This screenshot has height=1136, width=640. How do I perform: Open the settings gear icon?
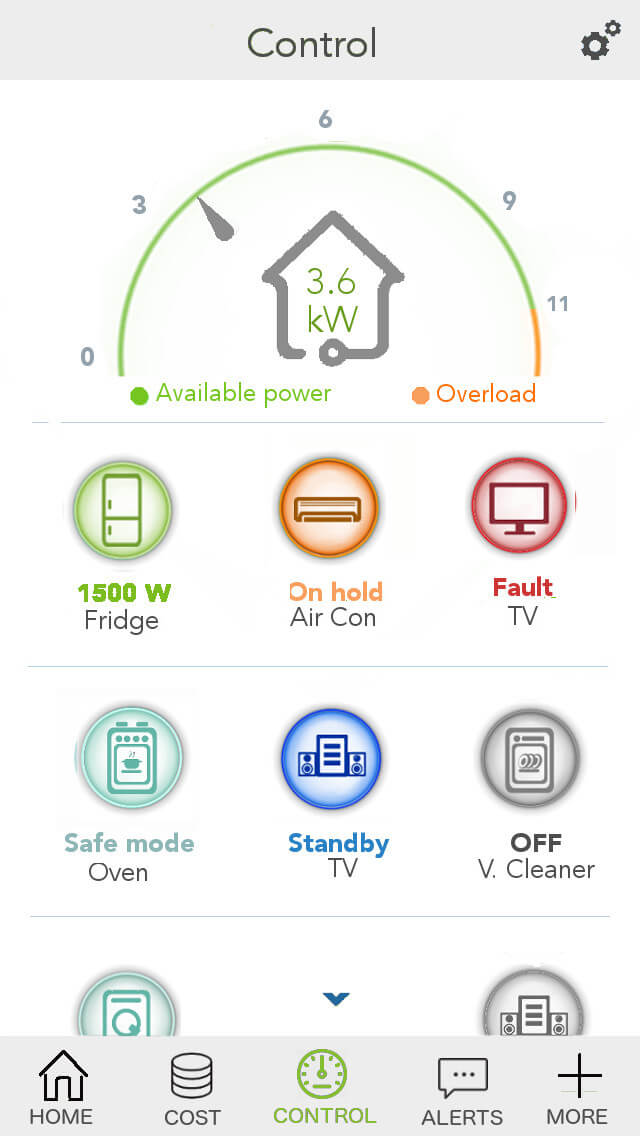pyautogui.click(x=601, y=41)
